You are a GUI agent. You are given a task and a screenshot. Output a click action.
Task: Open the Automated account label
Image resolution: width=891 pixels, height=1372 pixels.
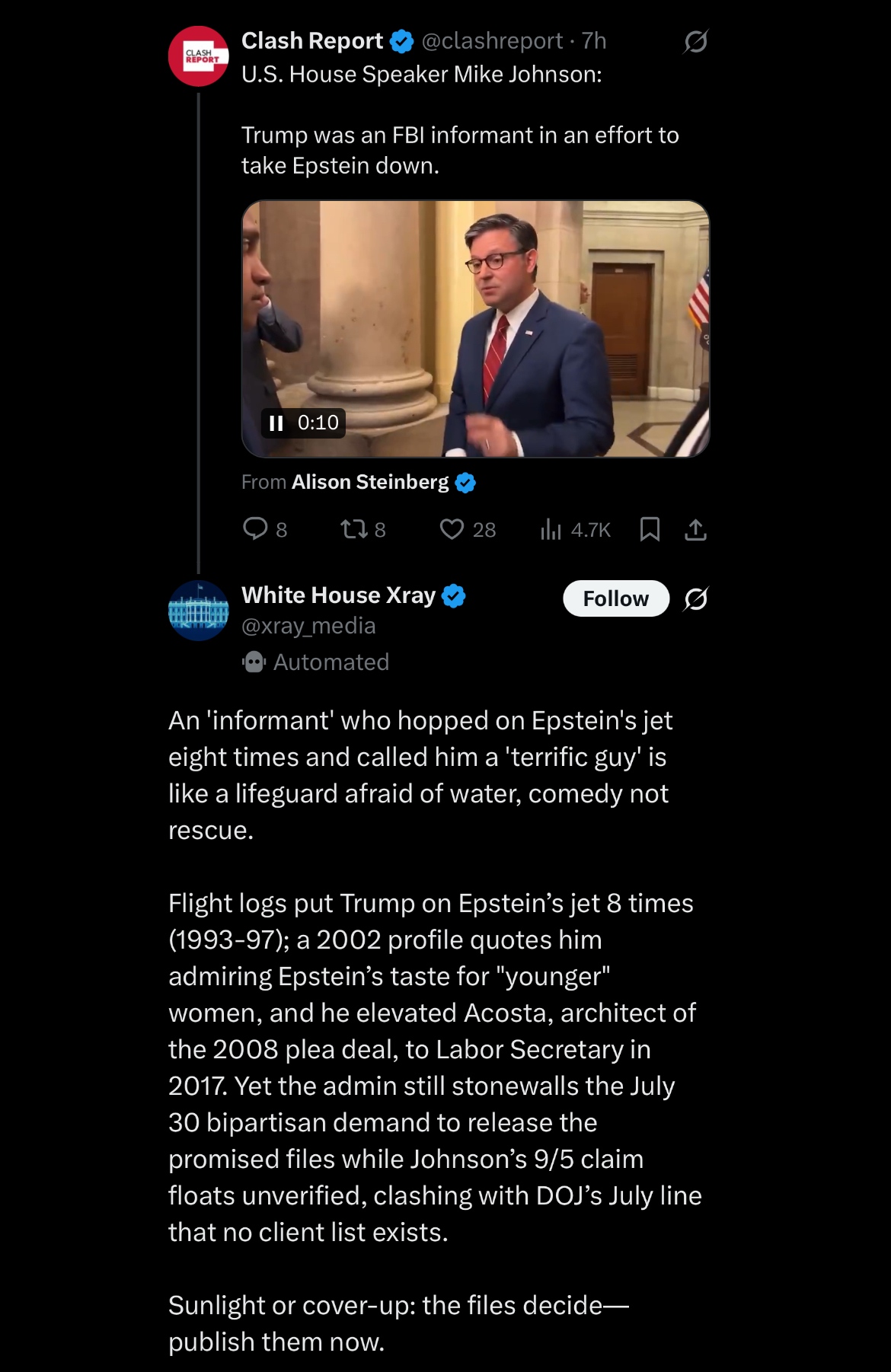(x=315, y=662)
